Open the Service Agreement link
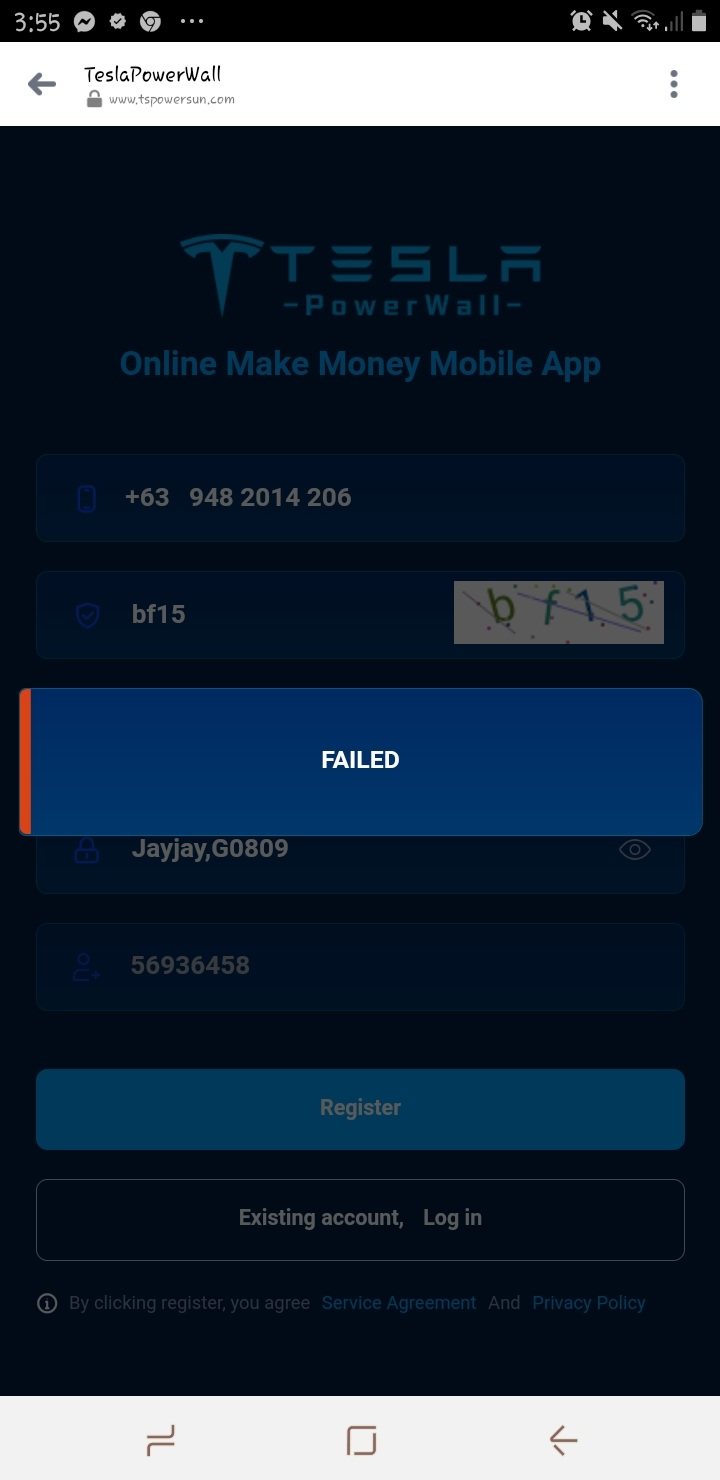 [398, 1303]
